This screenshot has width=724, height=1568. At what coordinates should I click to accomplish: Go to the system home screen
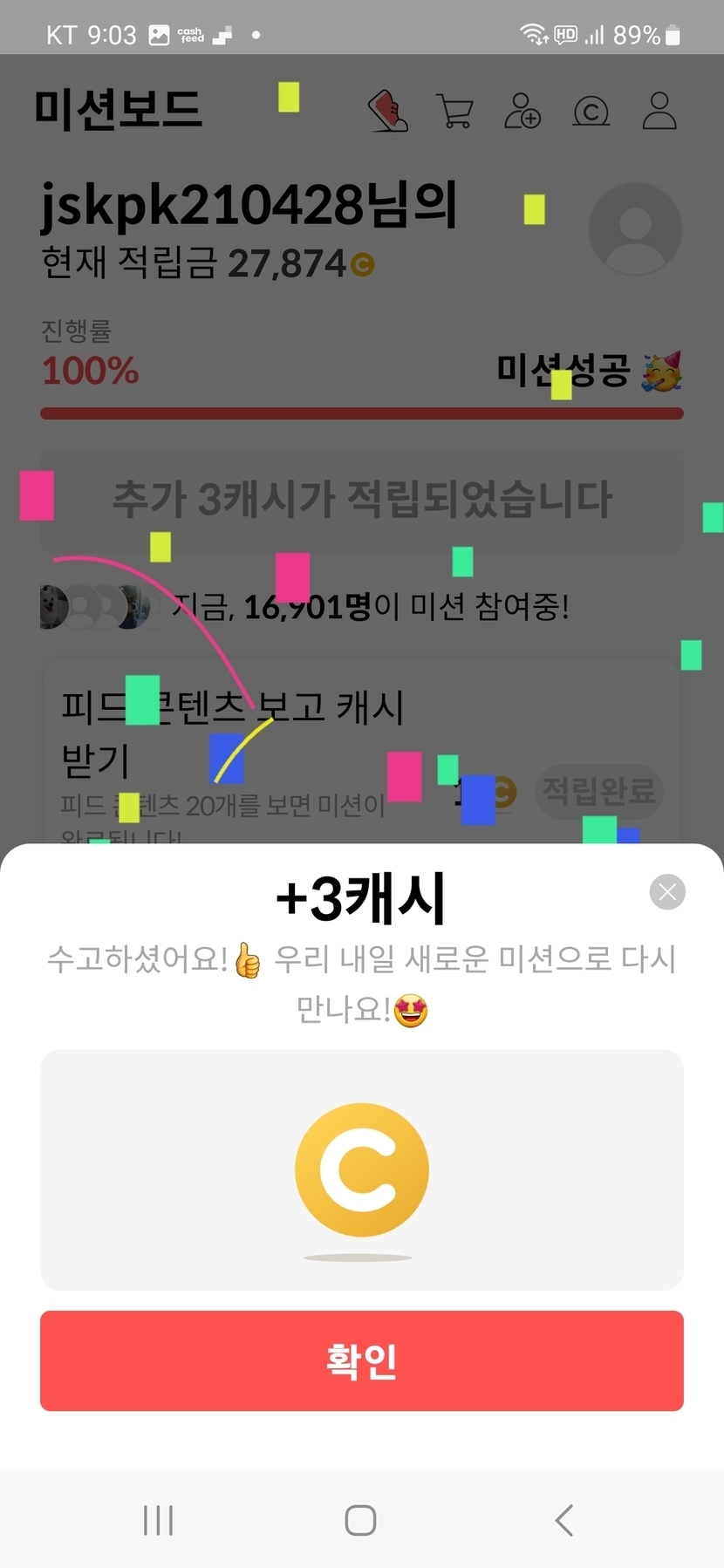click(360, 1520)
